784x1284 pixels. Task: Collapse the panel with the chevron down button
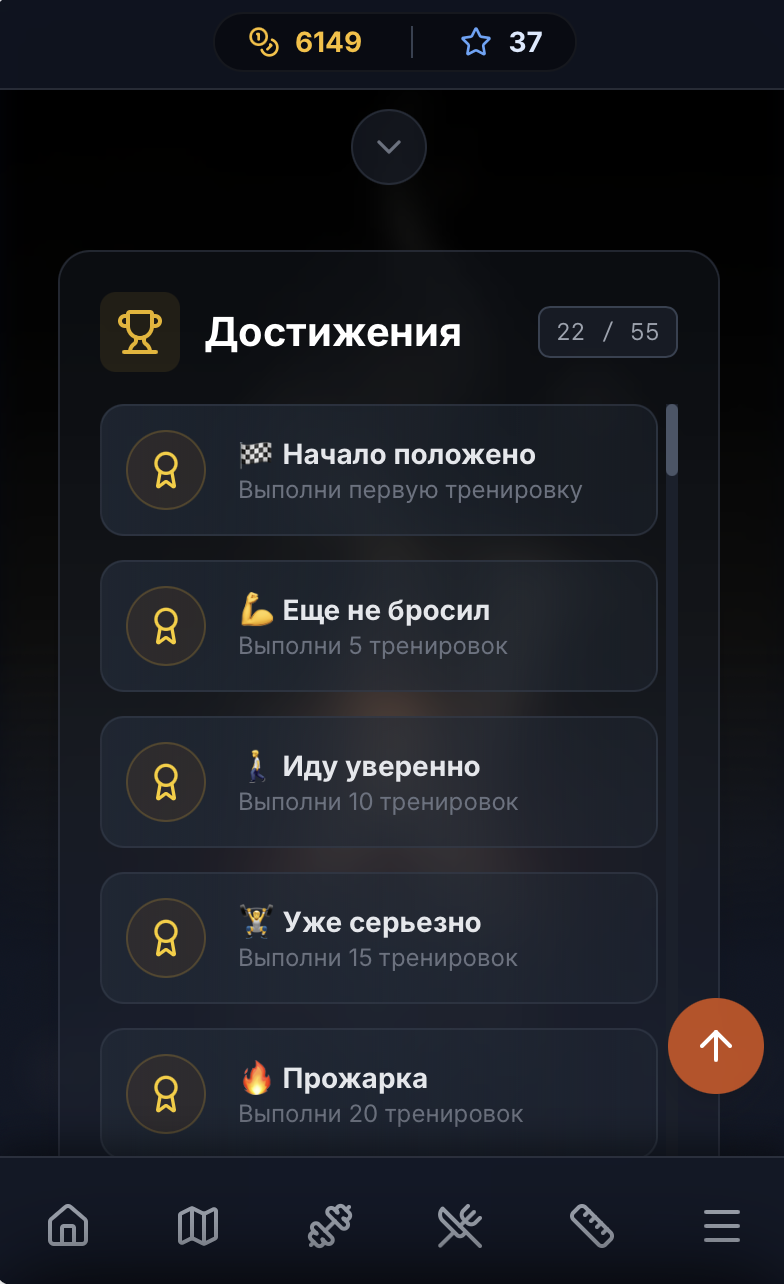388,147
